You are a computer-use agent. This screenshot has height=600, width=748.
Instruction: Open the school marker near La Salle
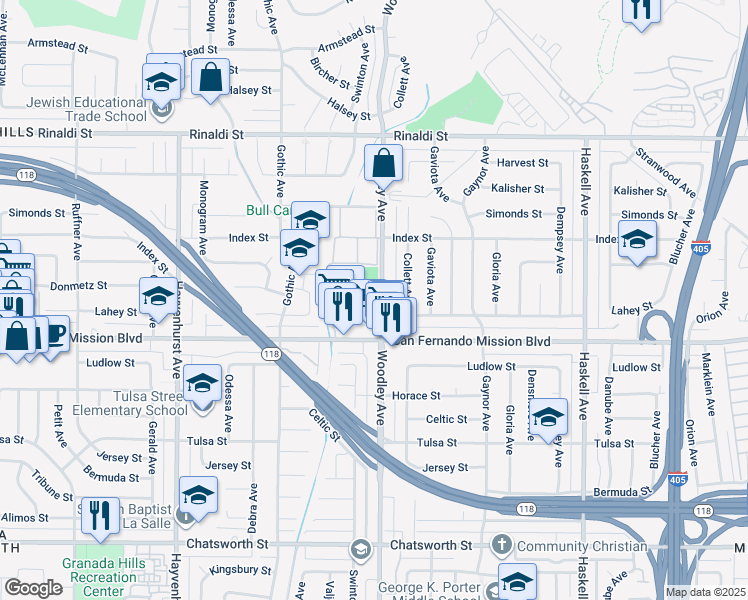click(x=198, y=497)
